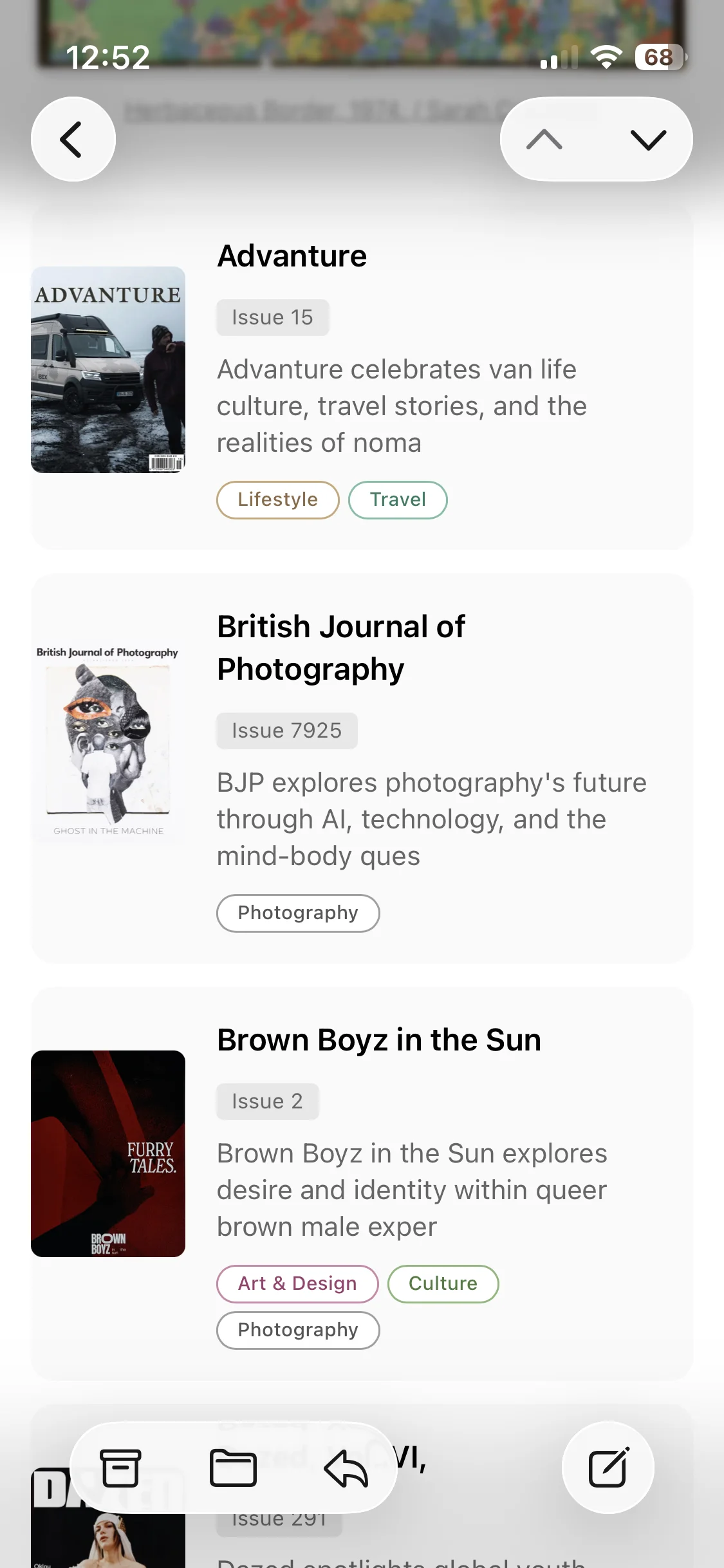Select the Culture tag under Brown Boyz

(443, 1283)
